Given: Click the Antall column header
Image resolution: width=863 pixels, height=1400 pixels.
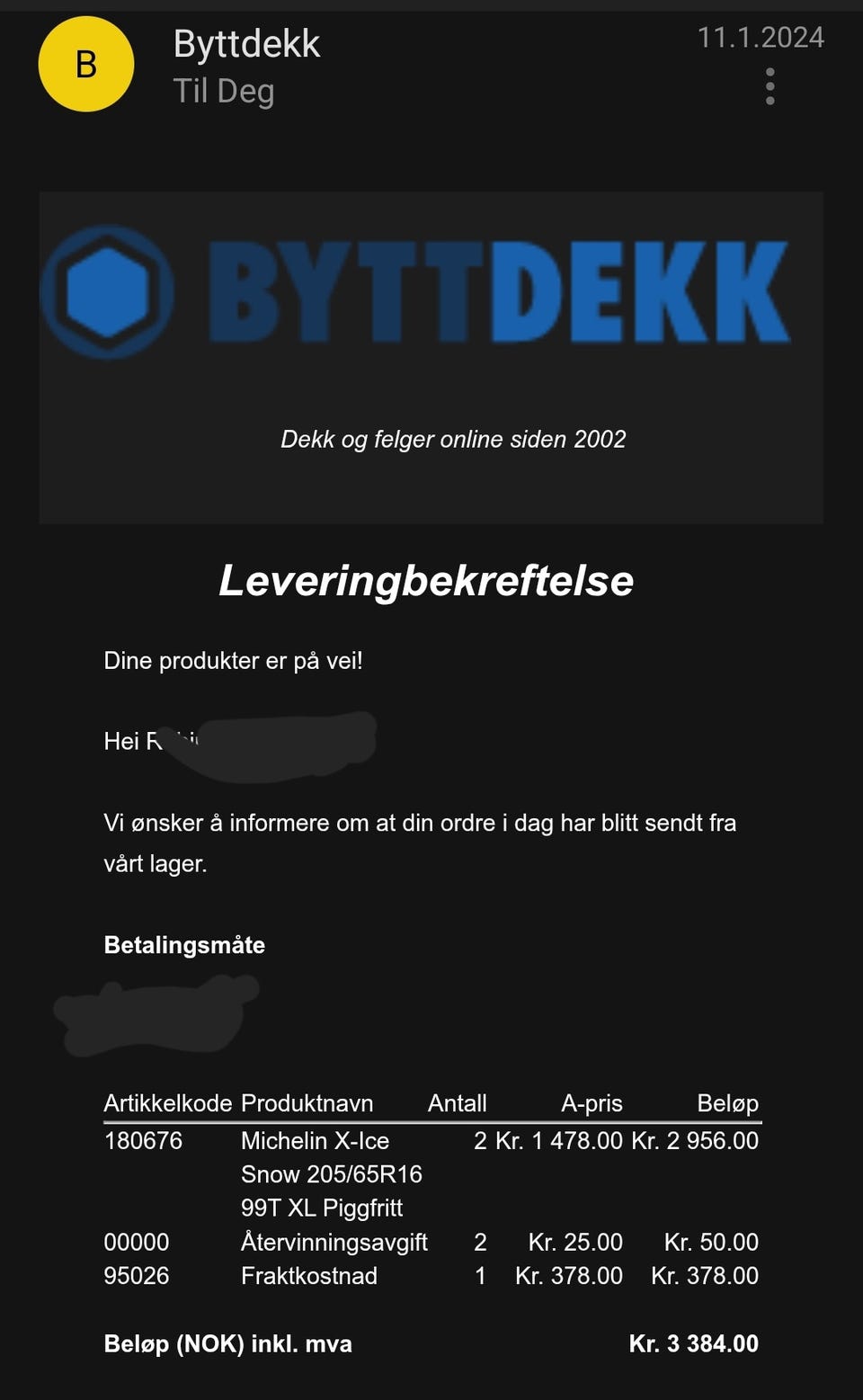Looking at the screenshot, I should click(457, 1102).
